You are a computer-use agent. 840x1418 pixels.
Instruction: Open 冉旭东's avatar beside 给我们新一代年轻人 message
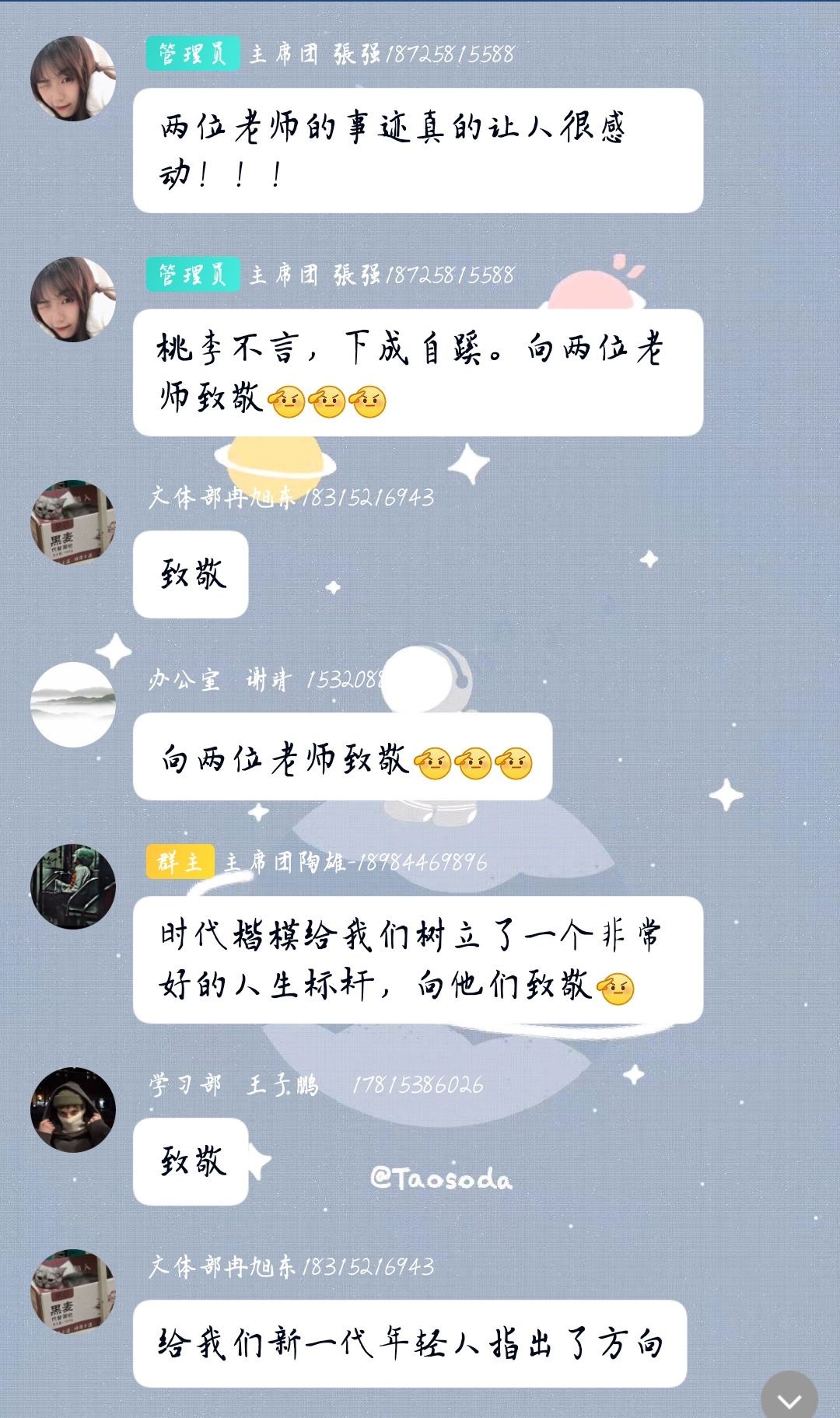(x=73, y=1291)
